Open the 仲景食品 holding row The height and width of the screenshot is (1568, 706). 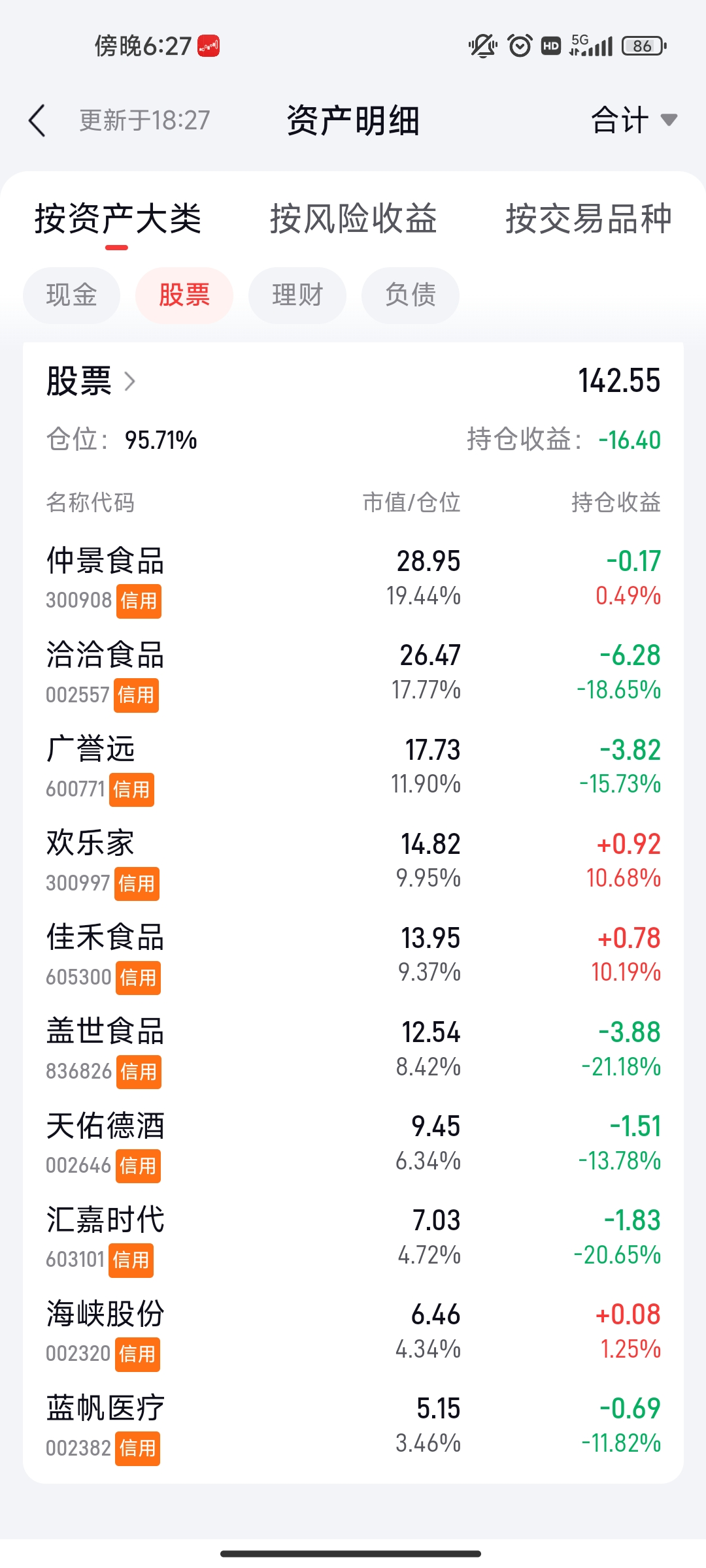point(353,578)
